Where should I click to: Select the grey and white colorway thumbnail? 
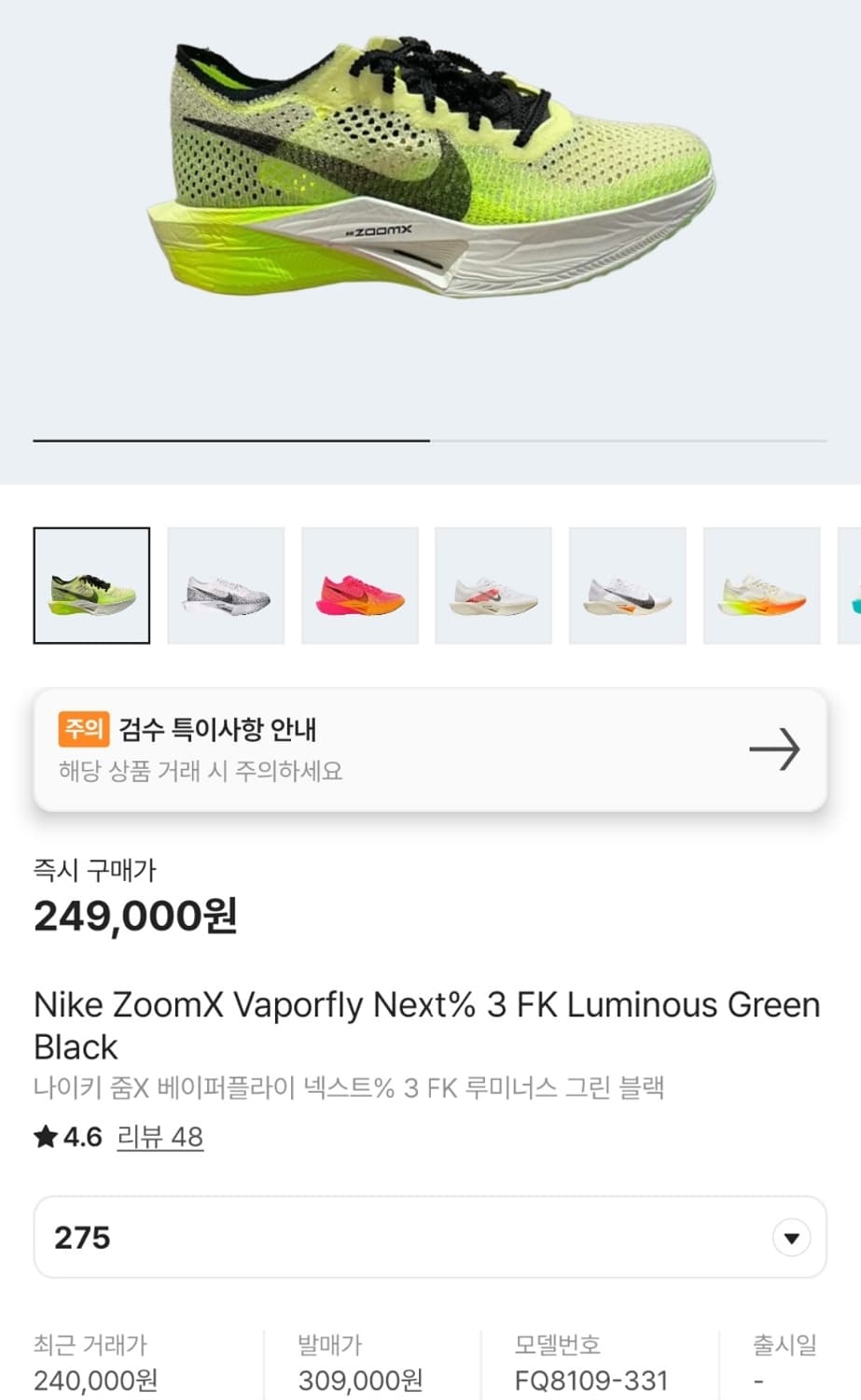(x=226, y=585)
